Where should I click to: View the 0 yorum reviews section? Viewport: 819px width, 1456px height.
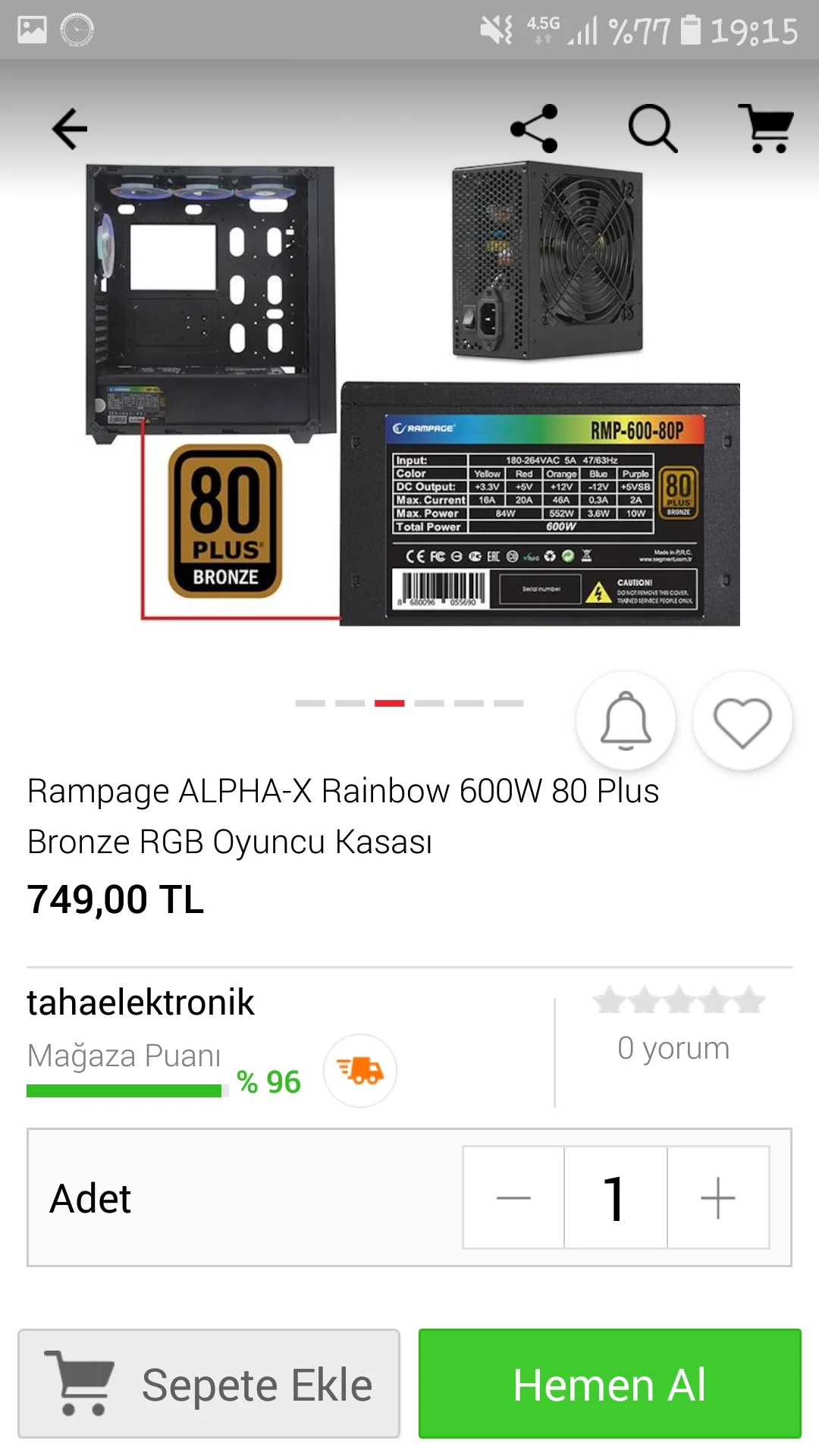point(673,1048)
